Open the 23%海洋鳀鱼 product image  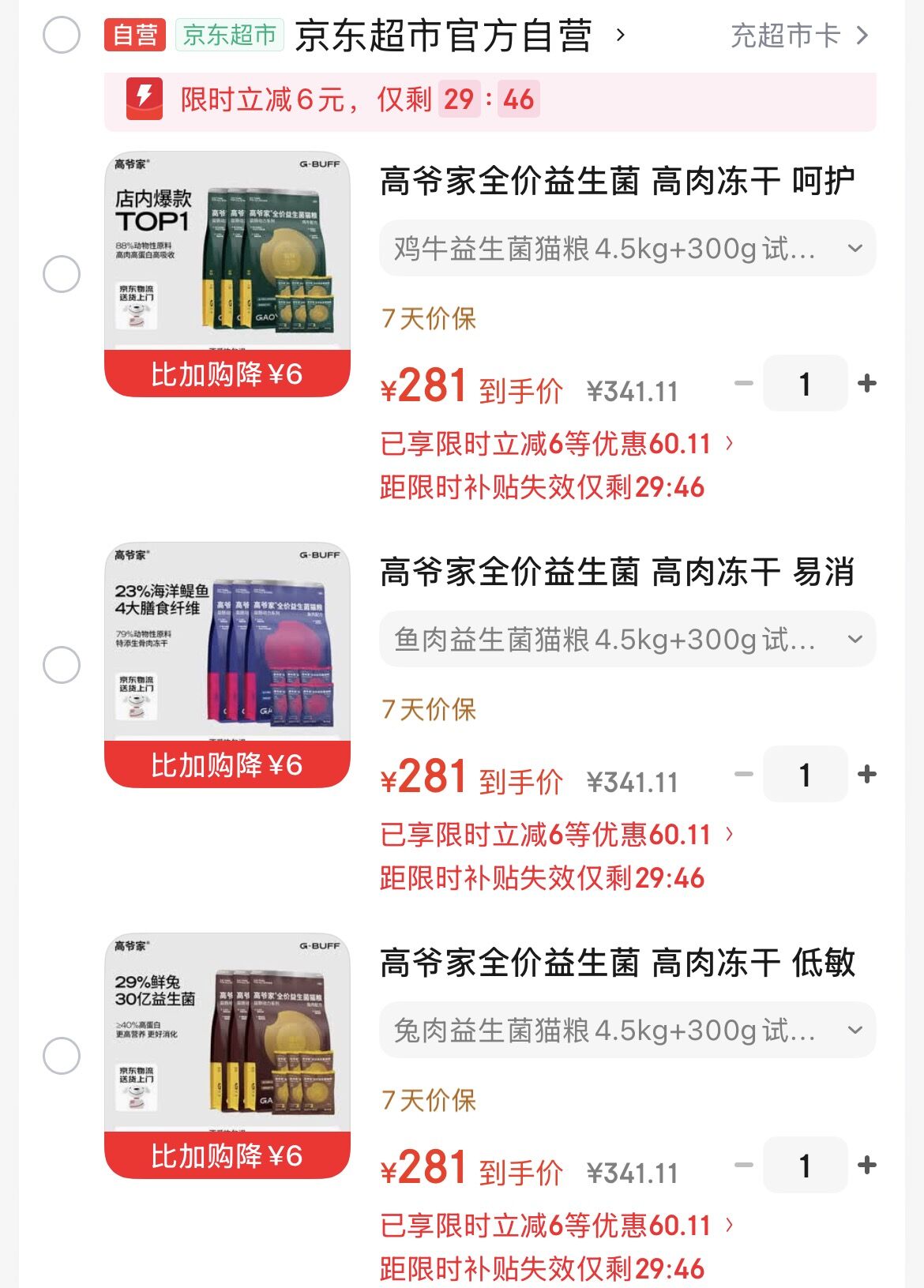pos(227,644)
